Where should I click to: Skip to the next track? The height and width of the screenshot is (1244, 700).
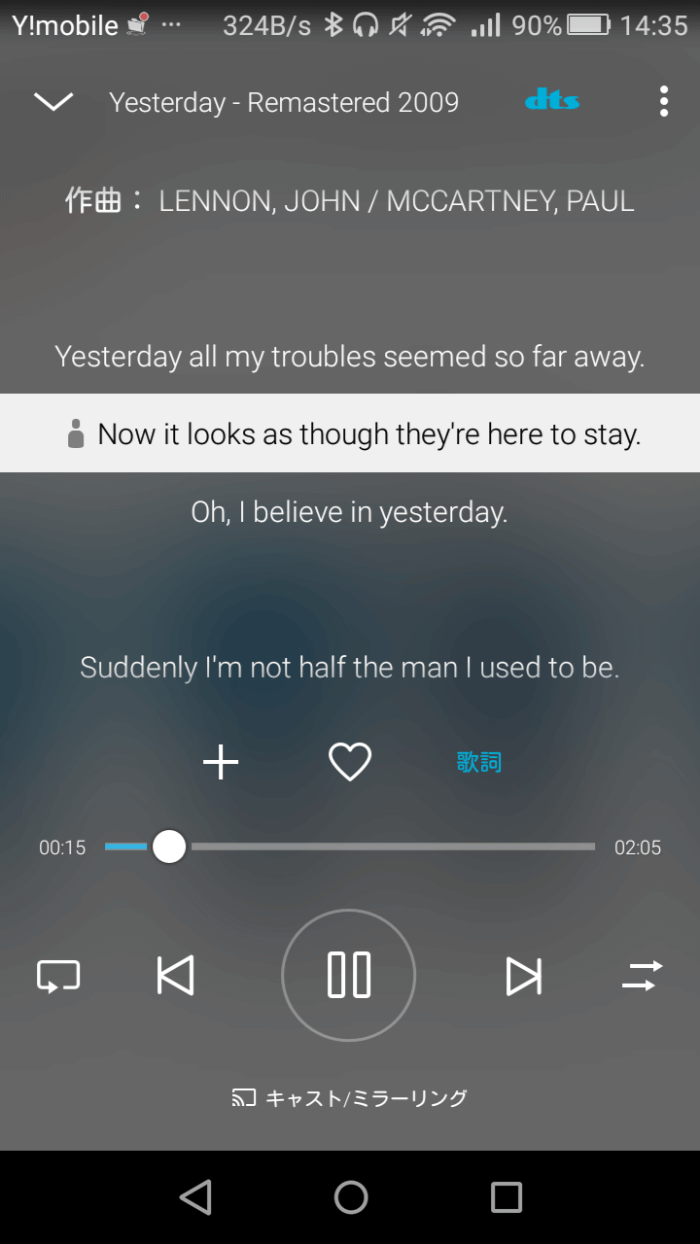523,976
